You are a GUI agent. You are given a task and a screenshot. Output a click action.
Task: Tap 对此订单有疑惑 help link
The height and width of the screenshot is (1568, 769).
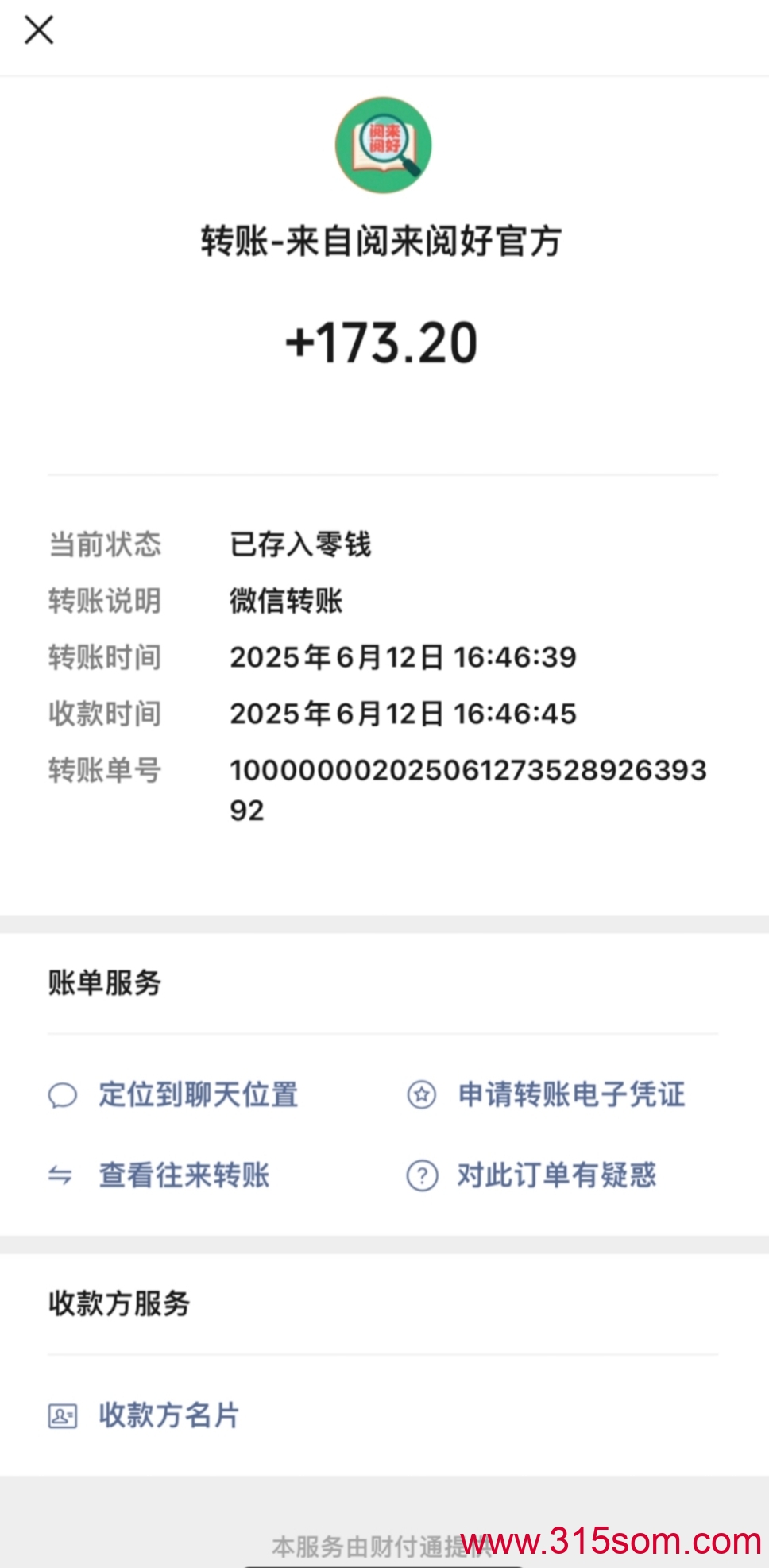tap(556, 1175)
